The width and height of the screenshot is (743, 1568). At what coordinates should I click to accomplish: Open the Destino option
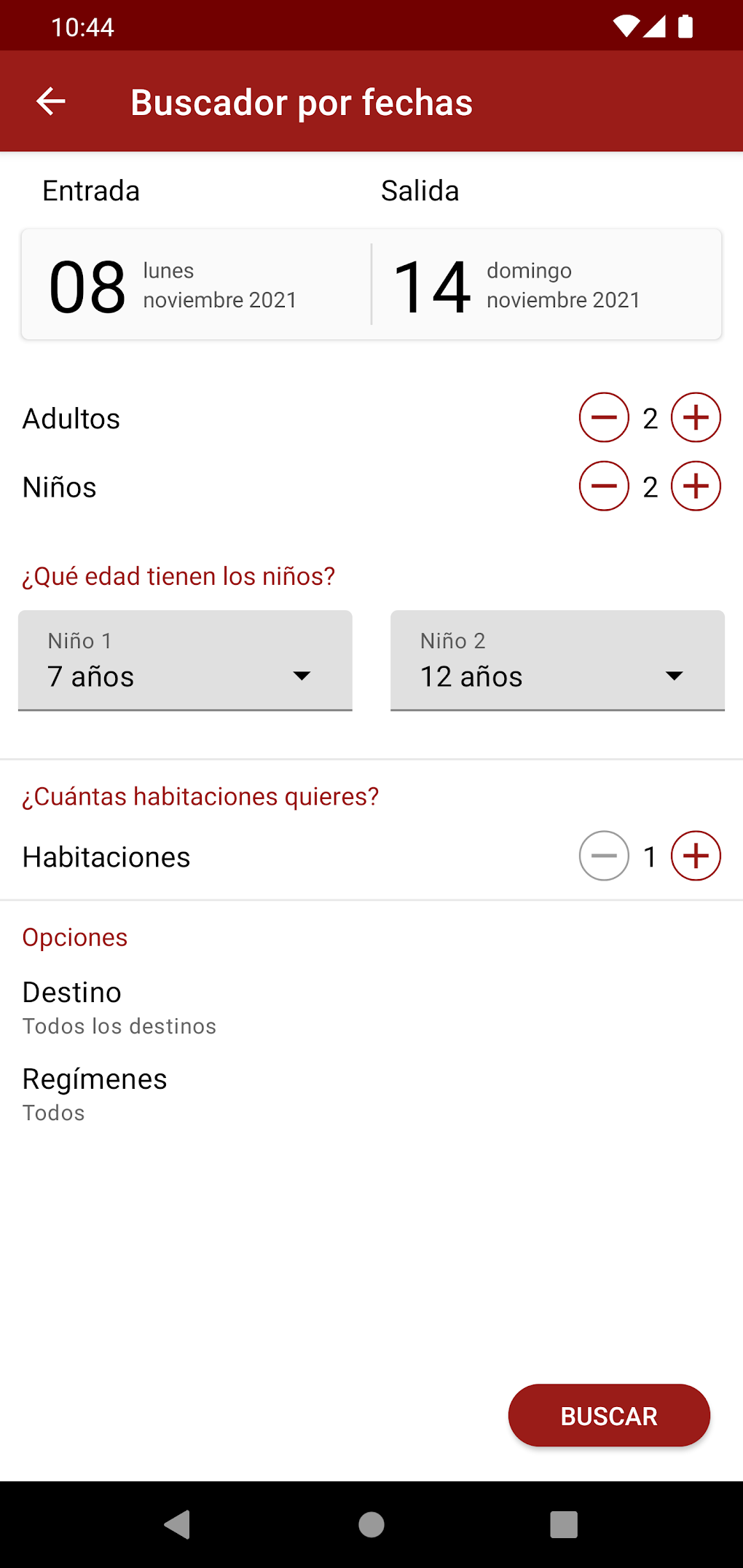[x=119, y=1007]
